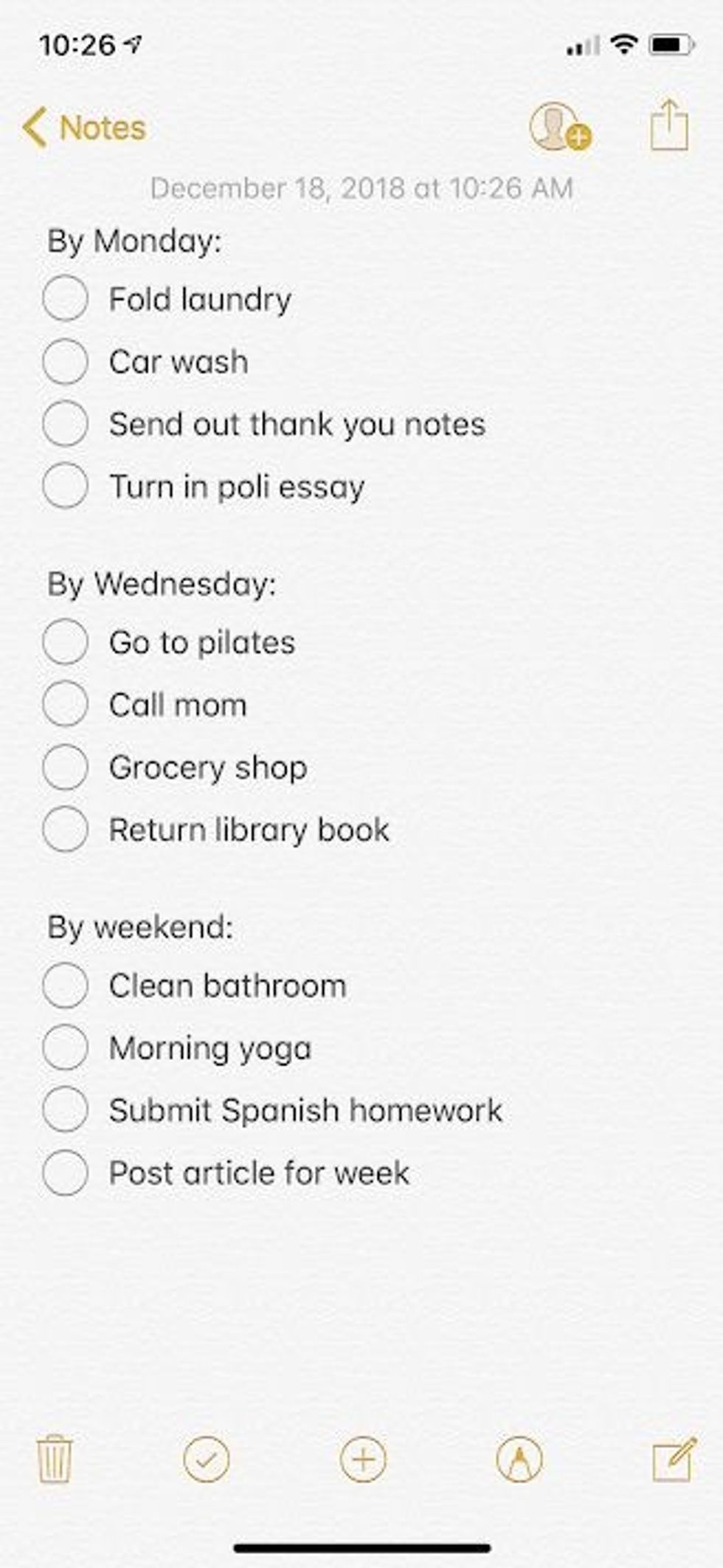Check the Call mom checkbox
This screenshot has width=723, height=1568.
[65, 704]
